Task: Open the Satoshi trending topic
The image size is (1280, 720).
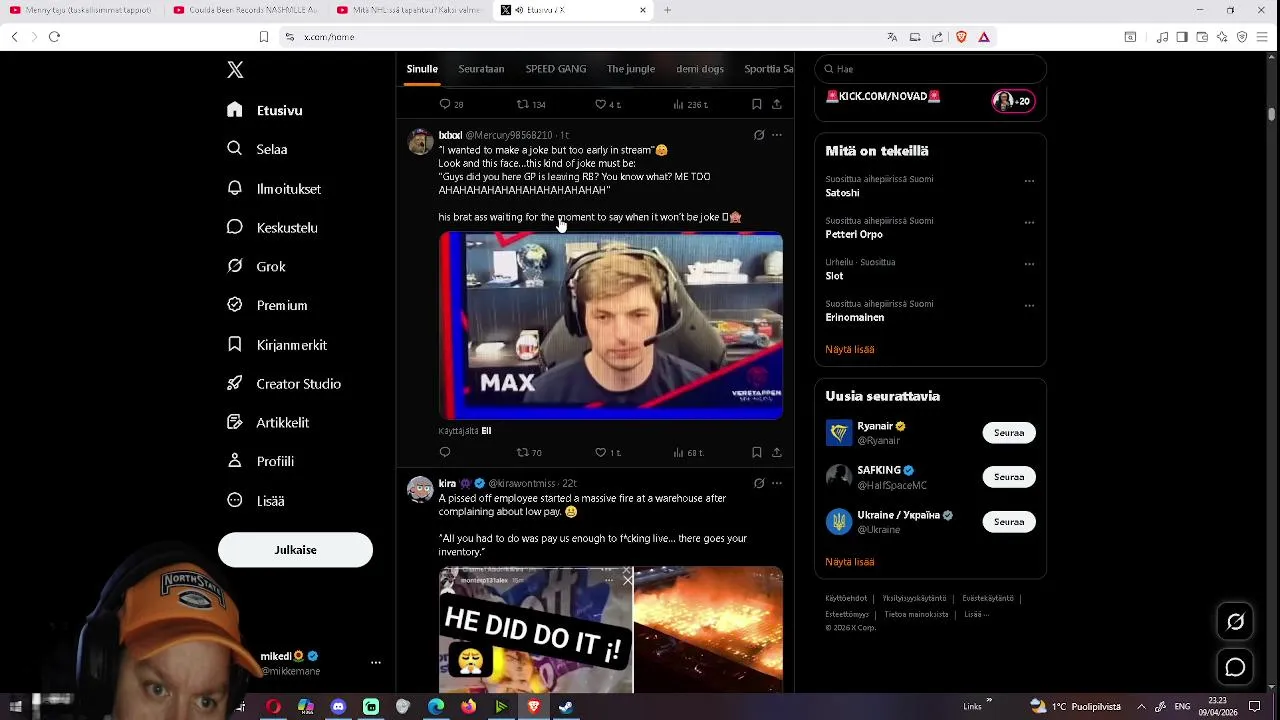Action: coord(842,193)
